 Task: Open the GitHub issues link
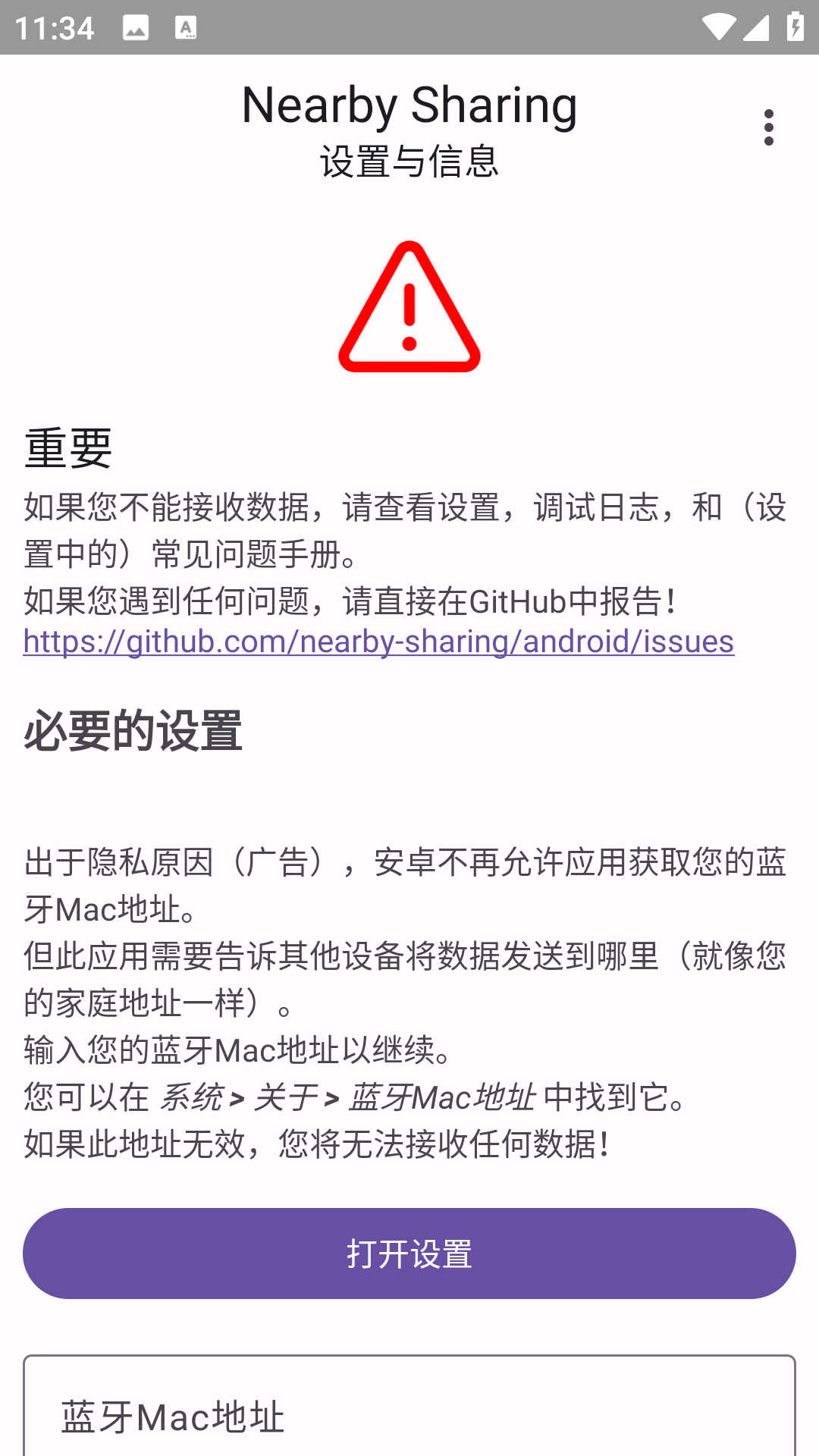point(378,642)
